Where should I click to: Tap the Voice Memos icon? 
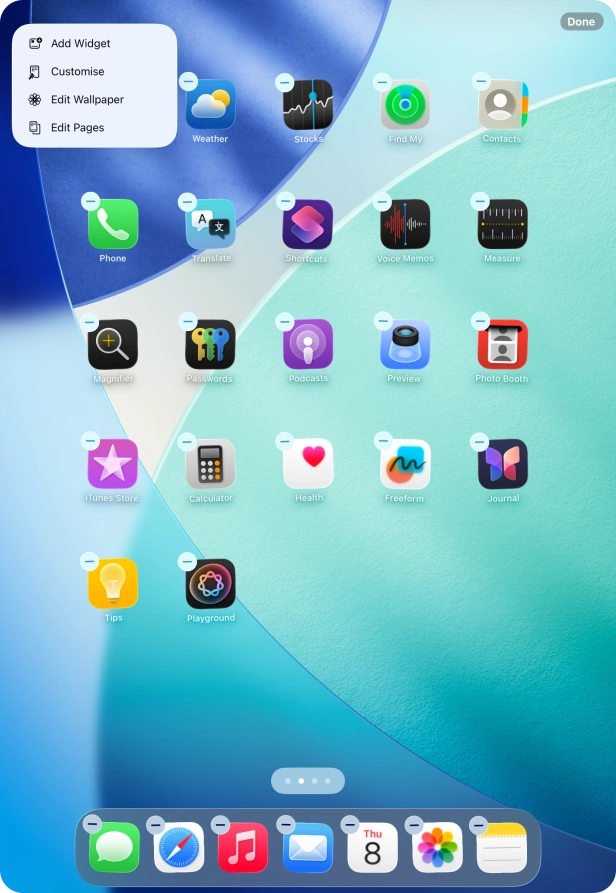click(x=405, y=224)
